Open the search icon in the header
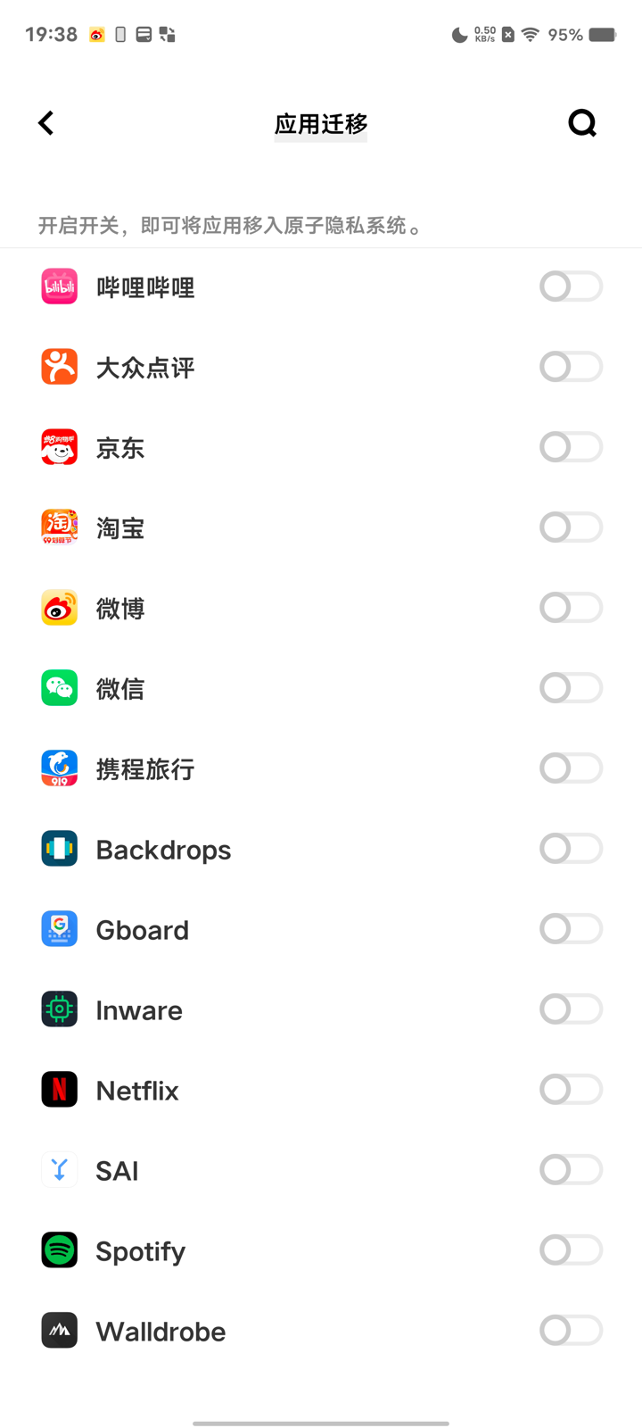Viewport: 642px width, 1428px height. pyautogui.click(x=582, y=123)
